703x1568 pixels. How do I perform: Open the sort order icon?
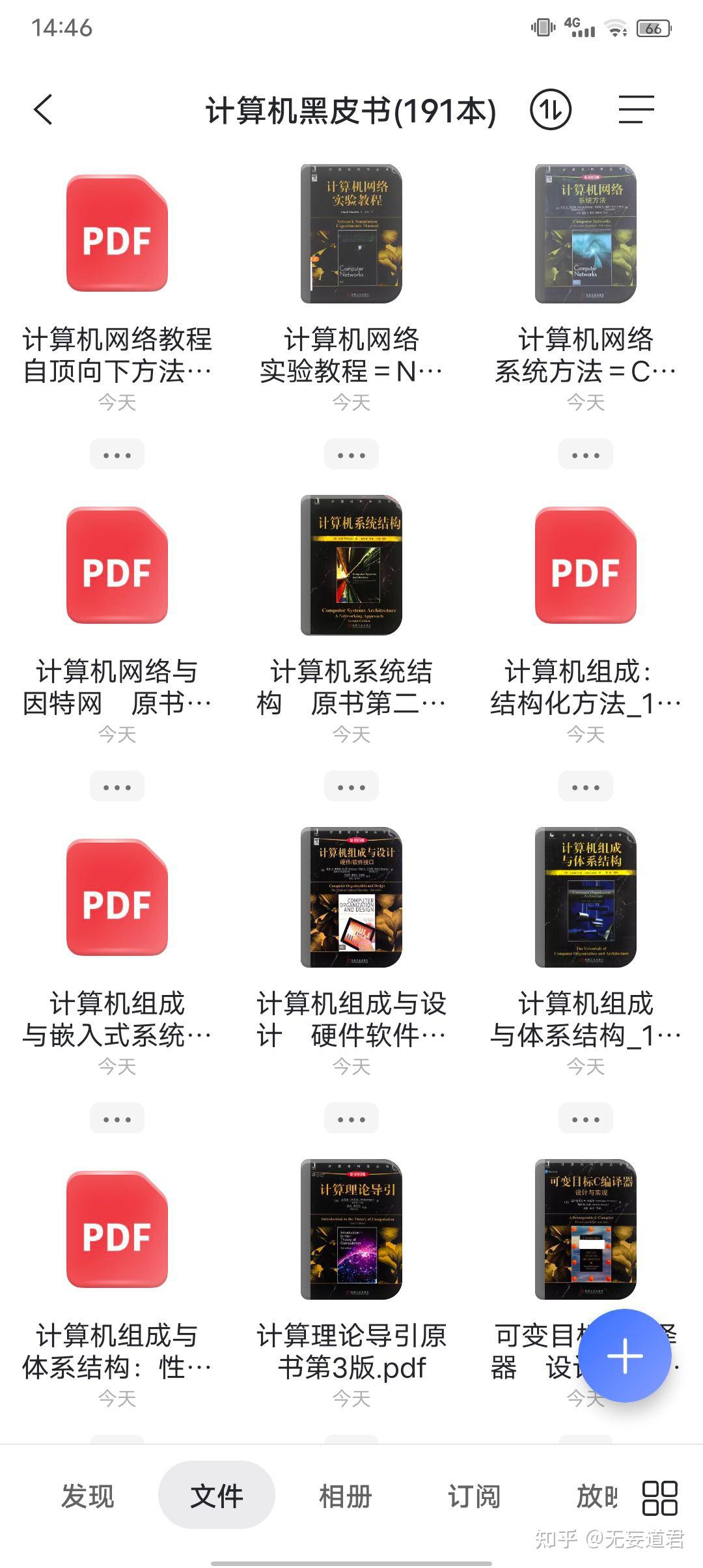point(551,109)
